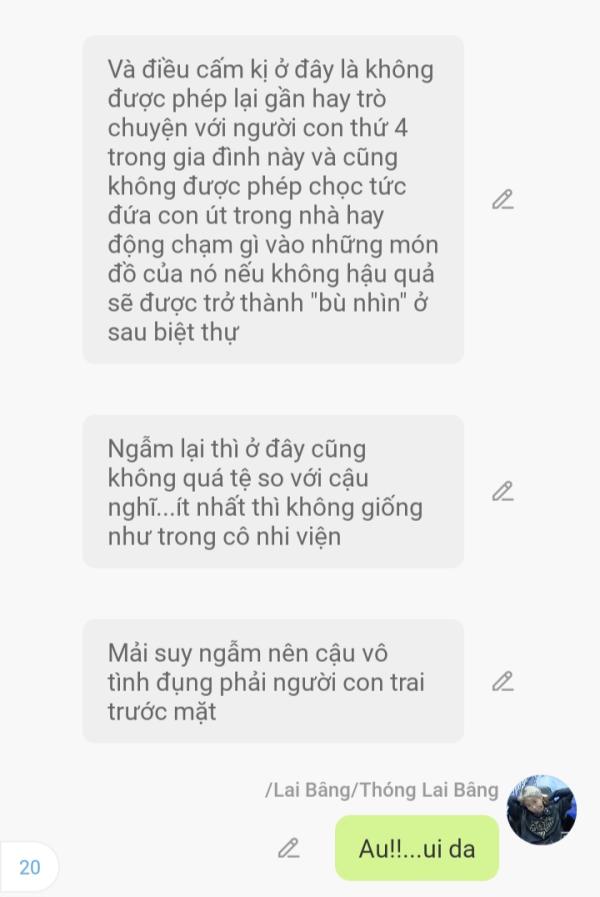Edit the message starting "Ngẫm lại thì"

point(502,491)
